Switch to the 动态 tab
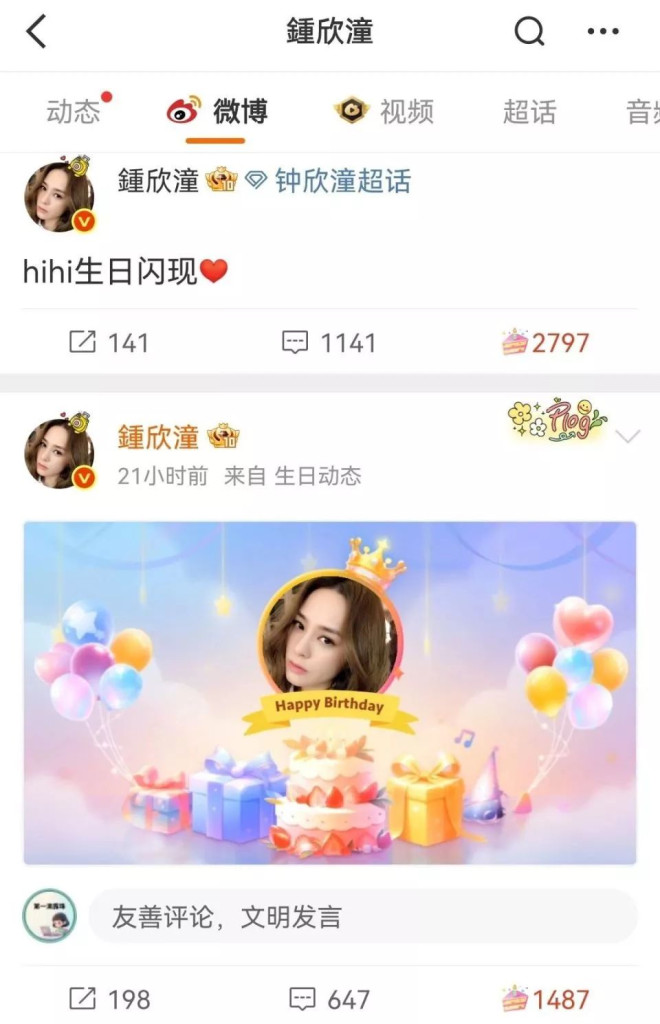This screenshot has width=660, height=1024. point(73,111)
